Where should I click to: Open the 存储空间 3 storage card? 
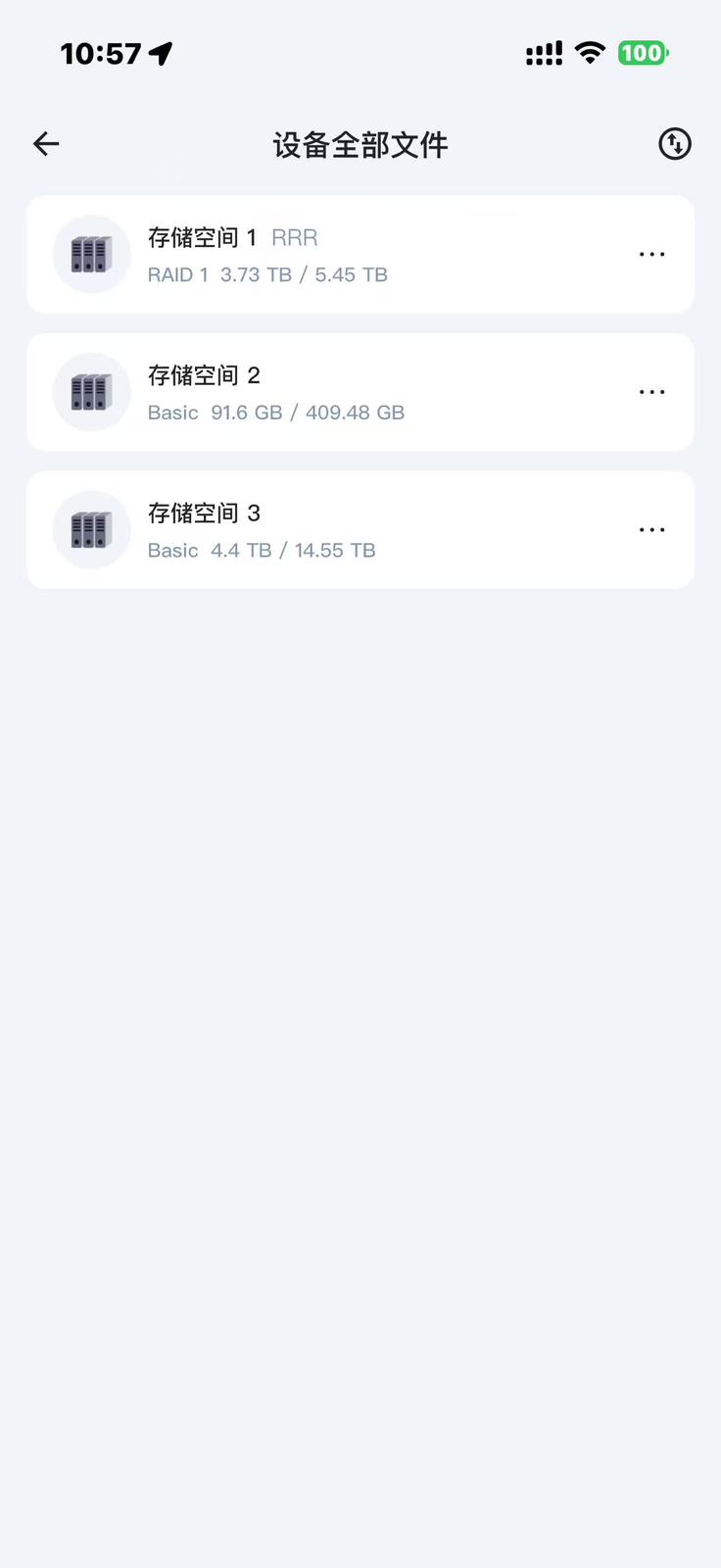point(360,529)
